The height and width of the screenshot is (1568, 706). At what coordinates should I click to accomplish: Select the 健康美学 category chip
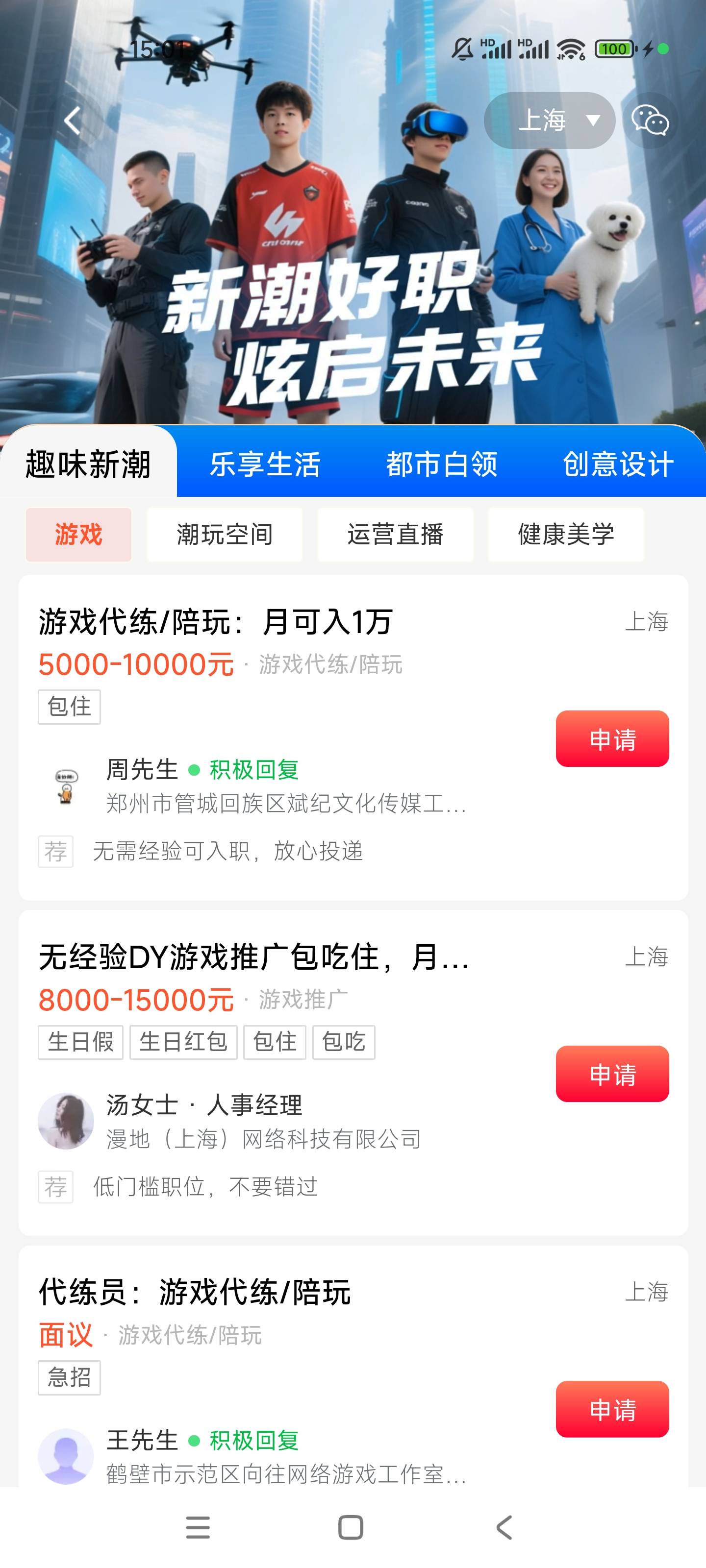(x=566, y=535)
